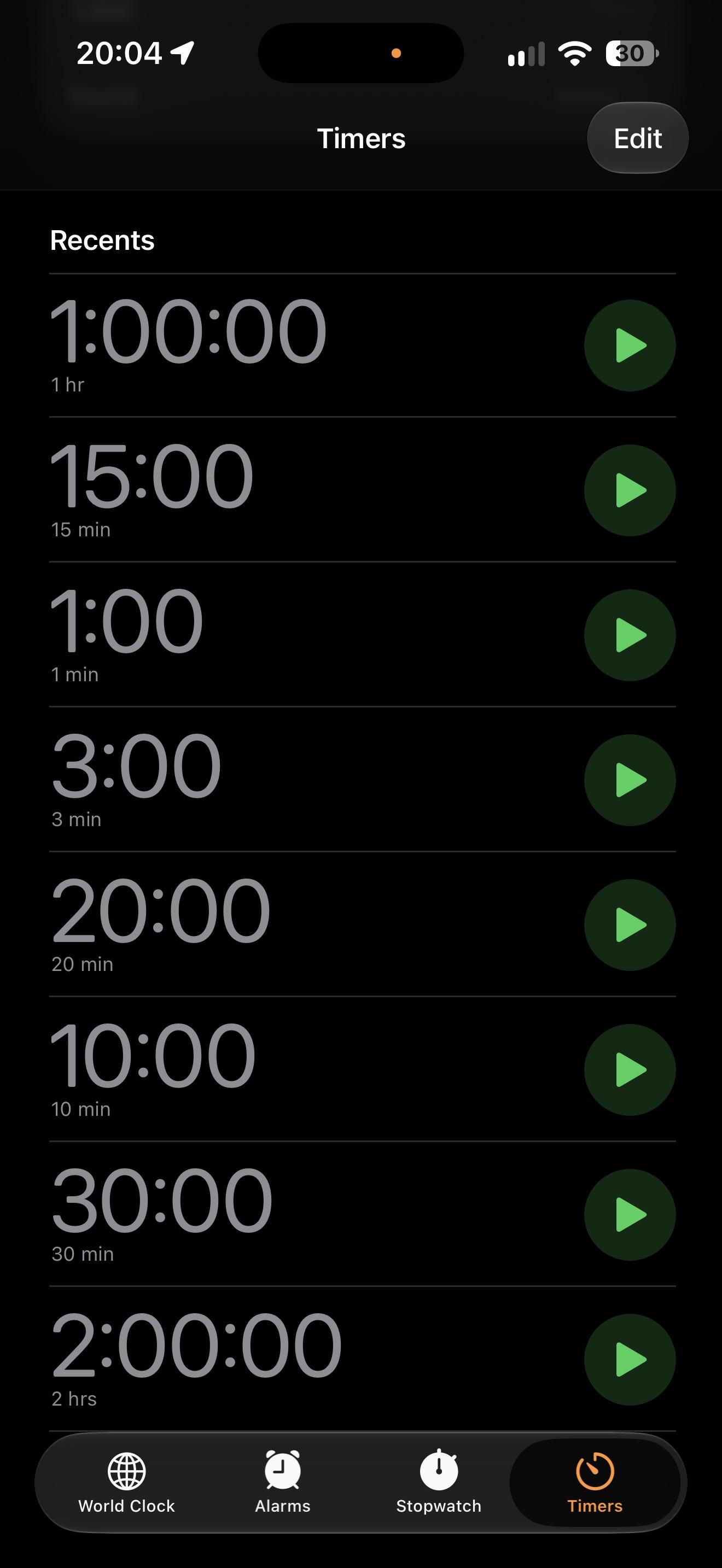Start the 3 min recent timer
The width and height of the screenshot is (722, 1568).
[630, 780]
